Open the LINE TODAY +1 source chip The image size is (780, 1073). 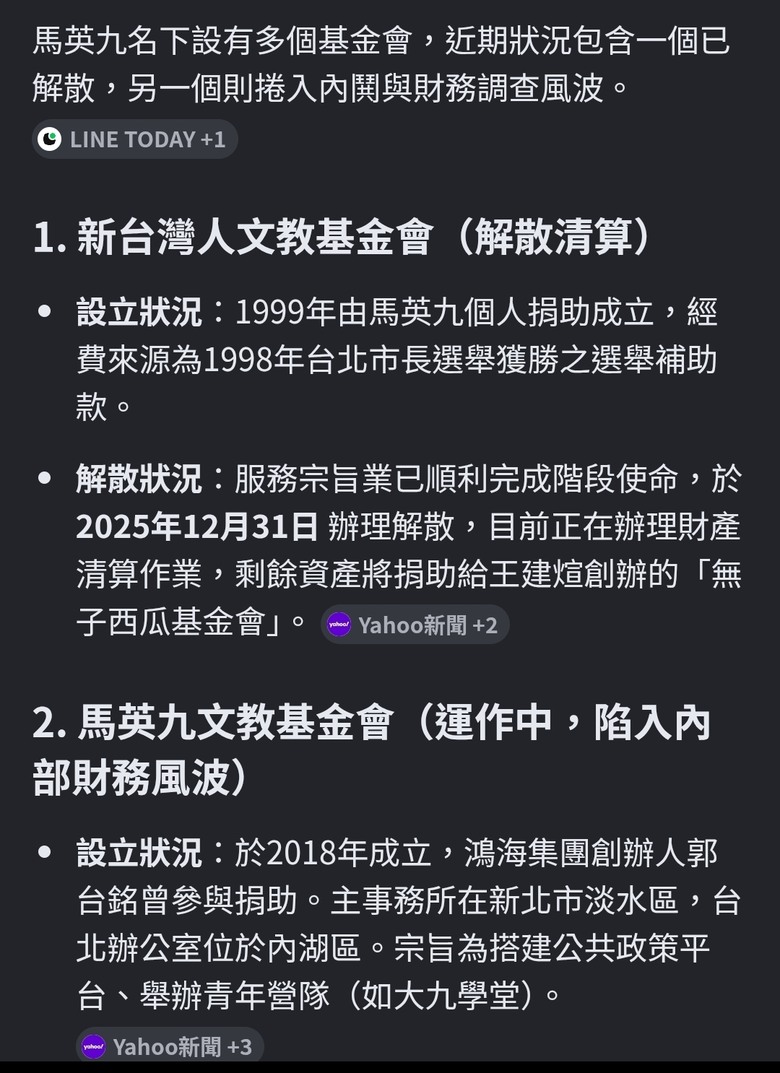tap(135, 140)
